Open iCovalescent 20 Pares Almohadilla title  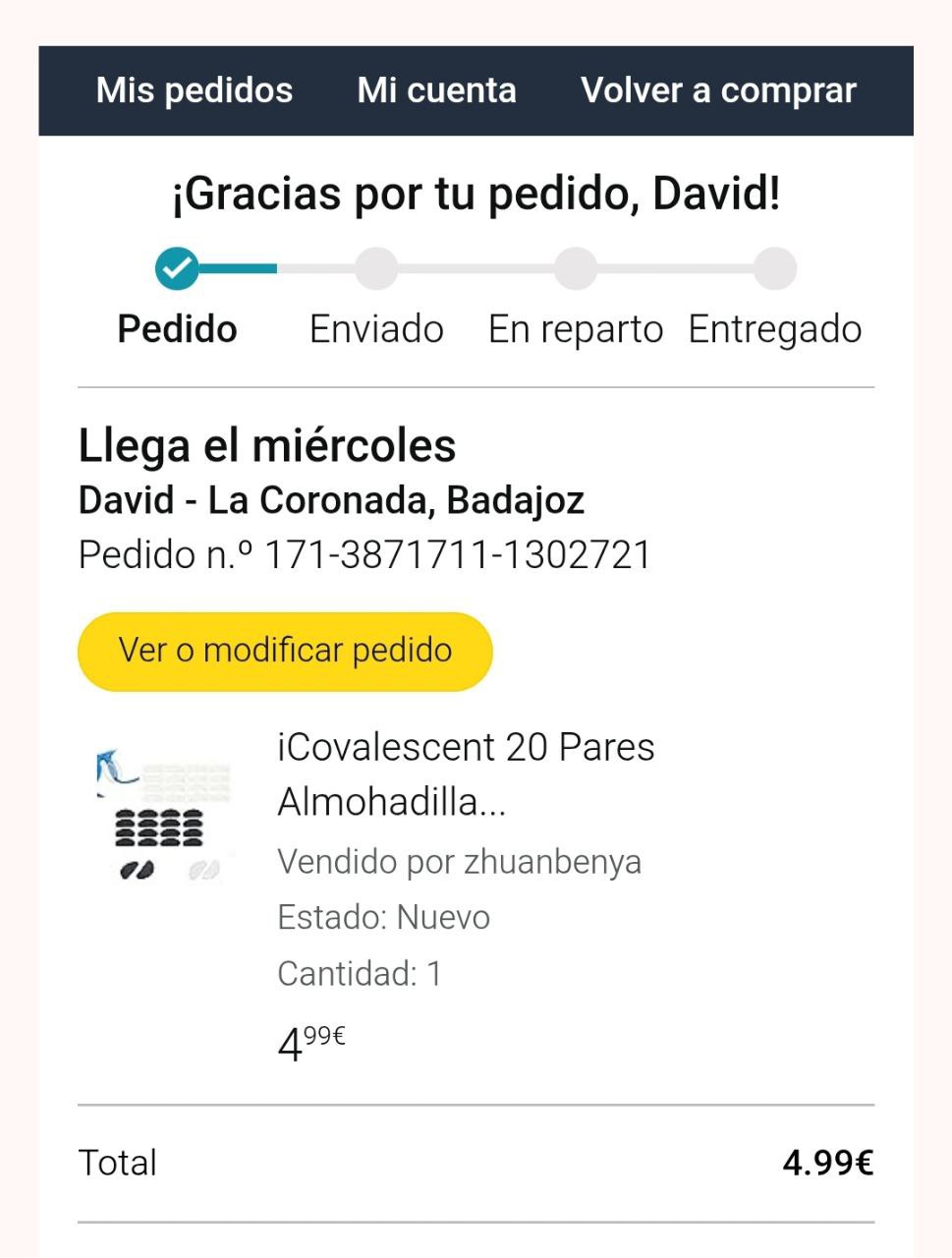pyautogui.click(x=466, y=774)
